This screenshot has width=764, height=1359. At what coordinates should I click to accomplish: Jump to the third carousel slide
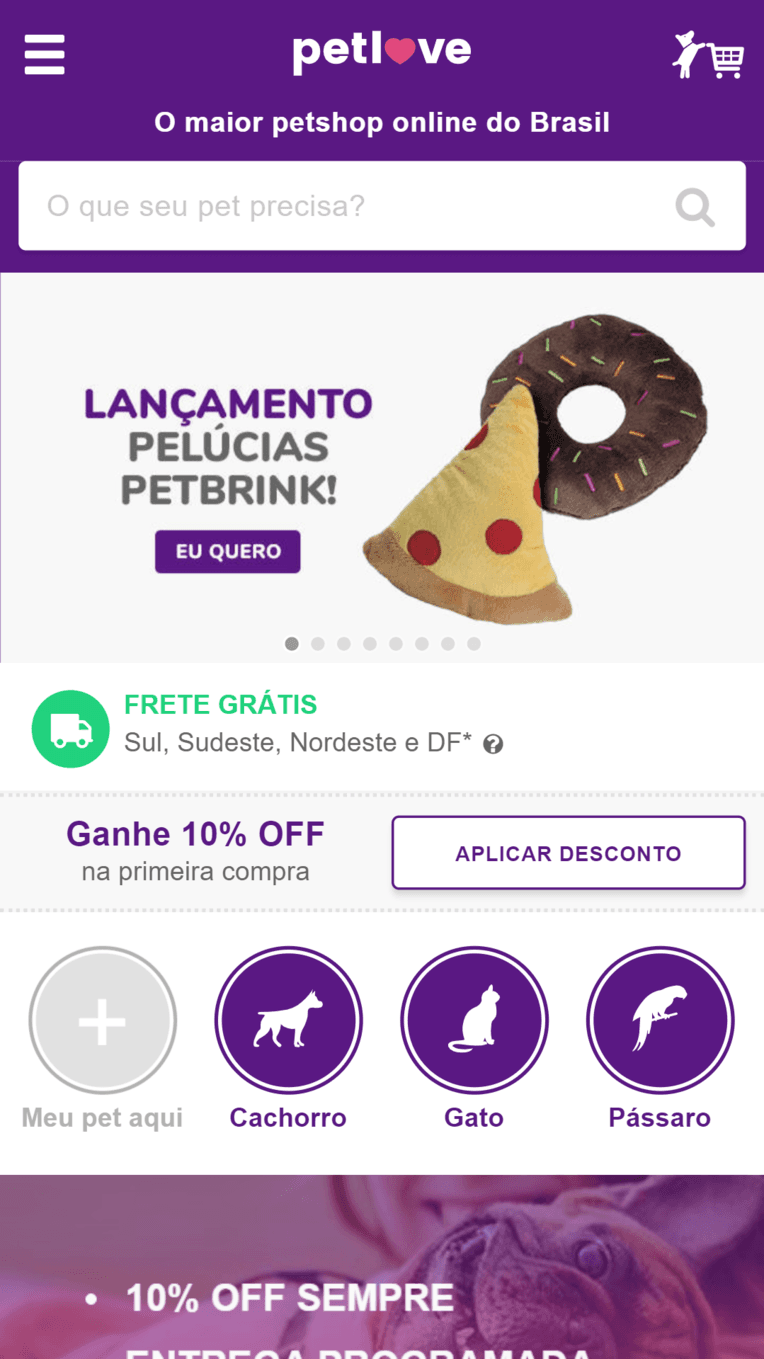click(344, 644)
